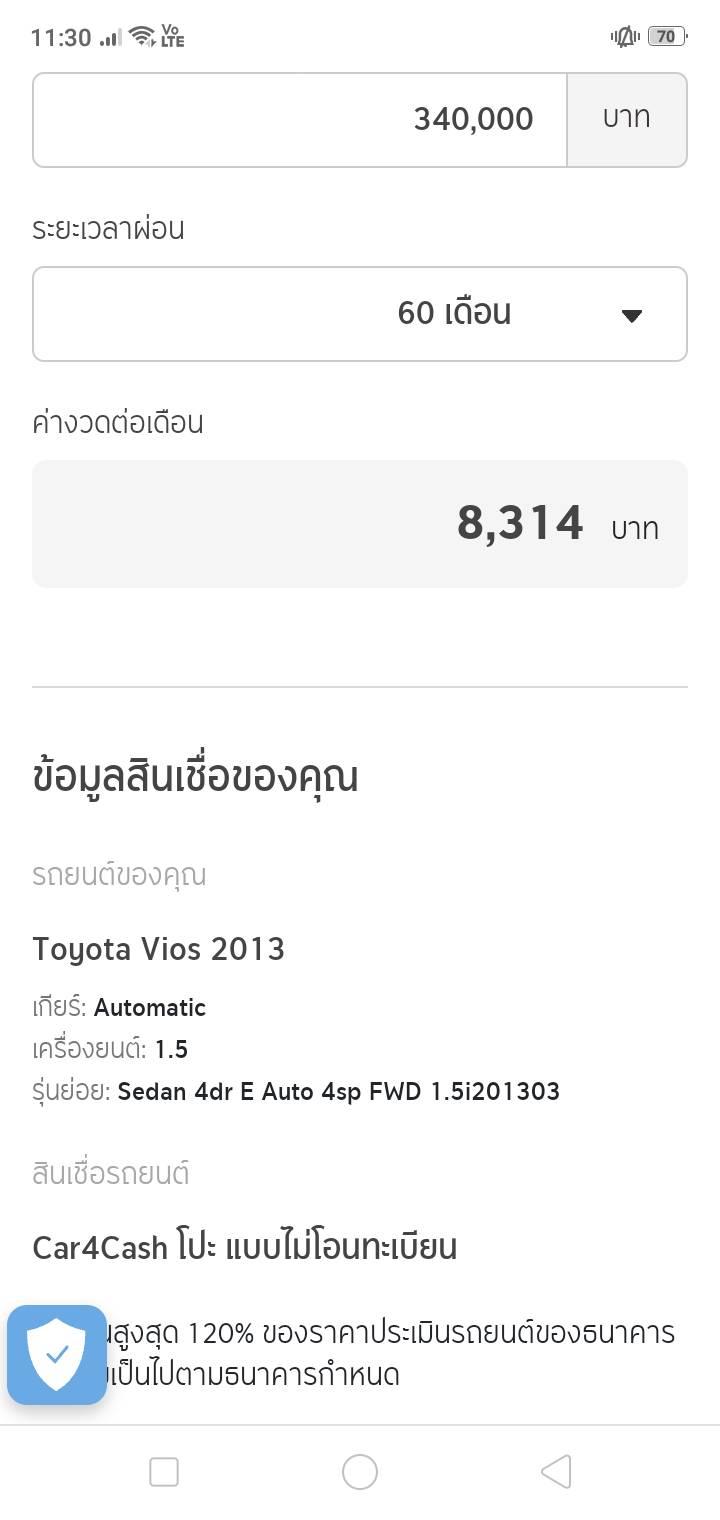The height and width of the screenshot is (1520, 720).
Task: Go to the home screen
Action: tap(360, 1472)
